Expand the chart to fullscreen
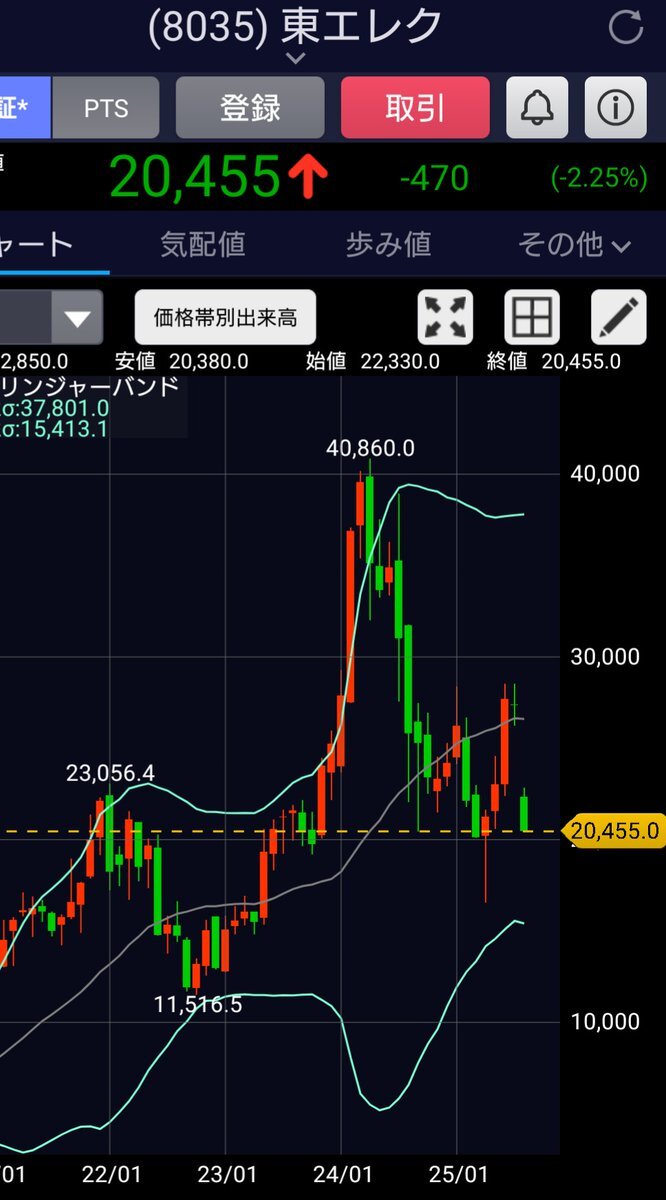Screen dimensions: 666x1200 coord(444,318)
